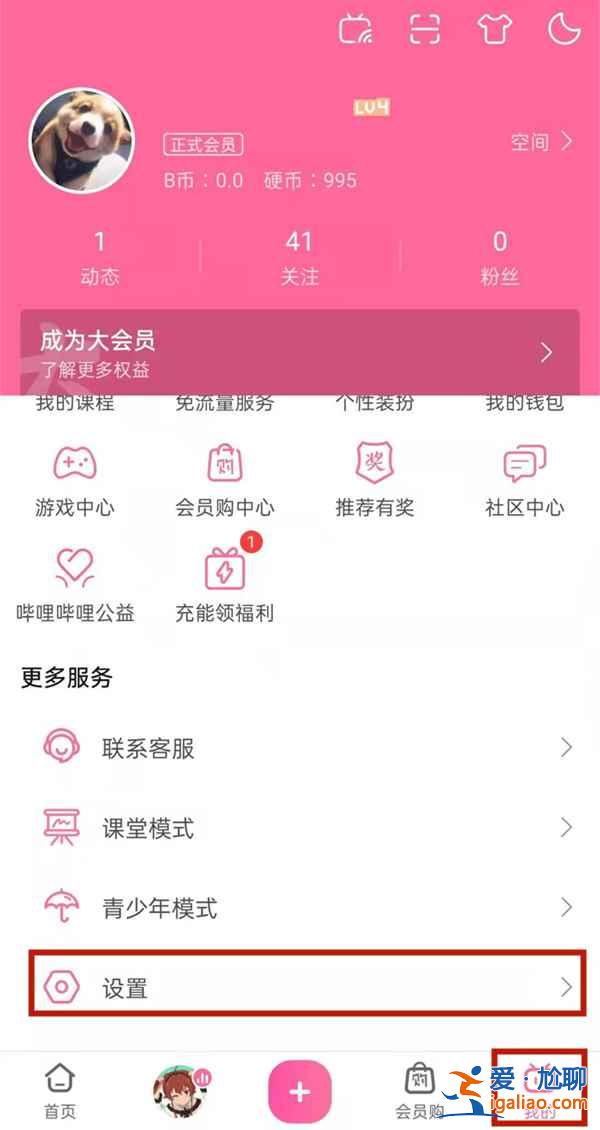
Task: Open my 空间 space page
Action: point(542,142)
